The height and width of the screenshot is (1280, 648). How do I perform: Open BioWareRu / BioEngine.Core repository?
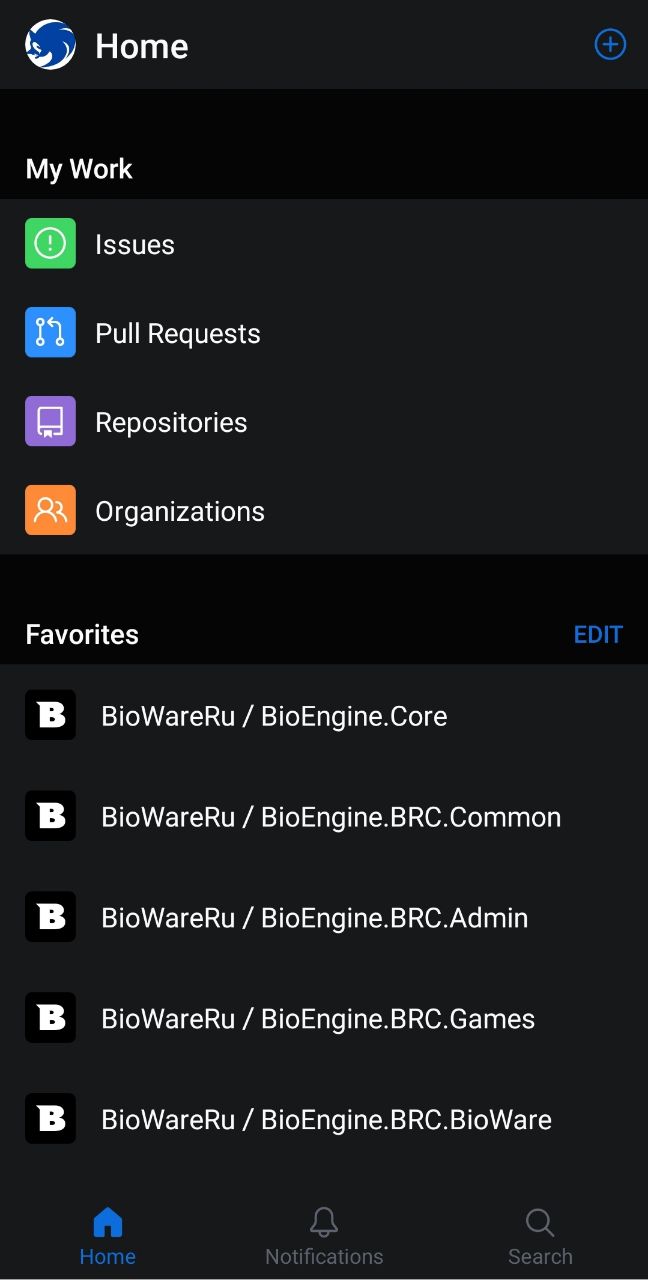pyautogui.click(x=324, y=716)
